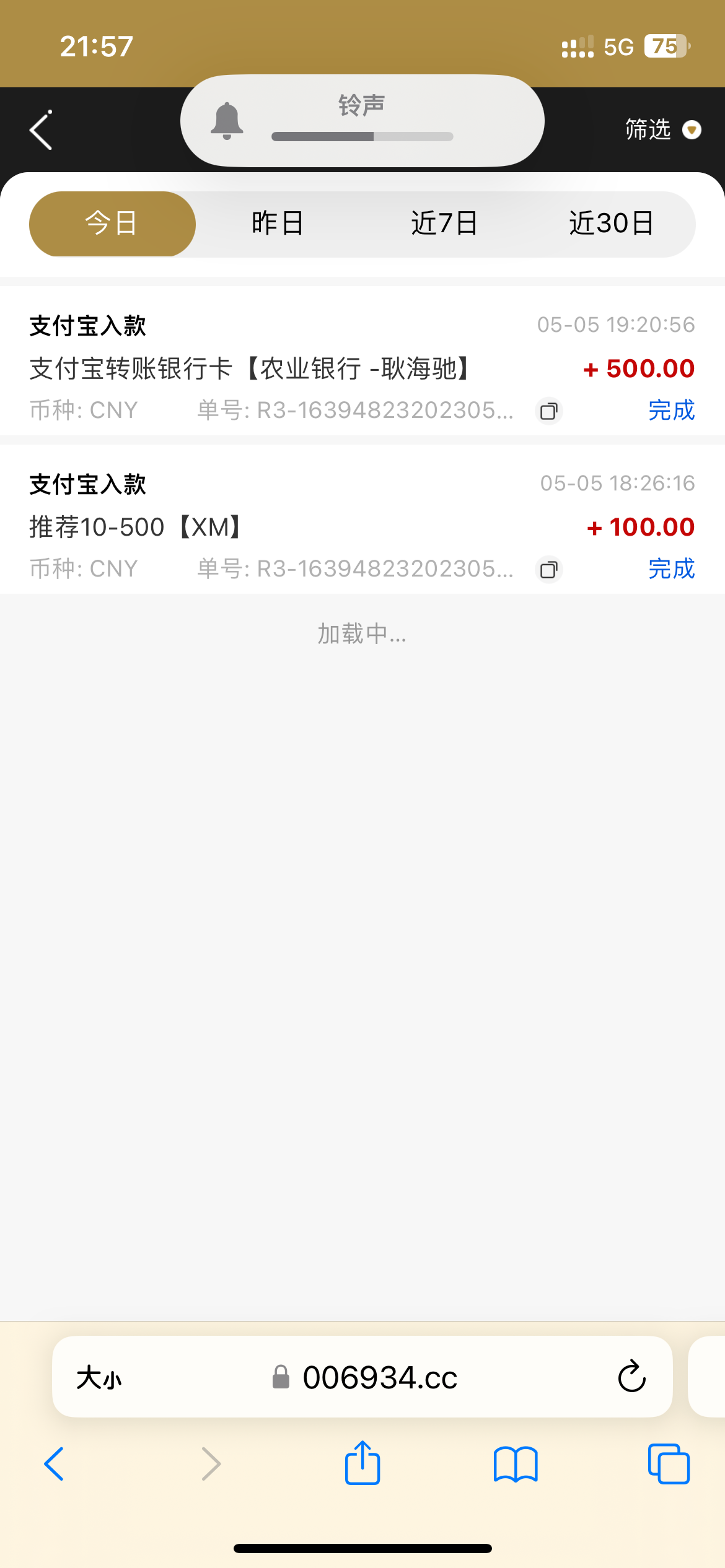Show all open Safari tabs
The image size is (725, 1568).
pyautogui.click(x=669, y=1464)
